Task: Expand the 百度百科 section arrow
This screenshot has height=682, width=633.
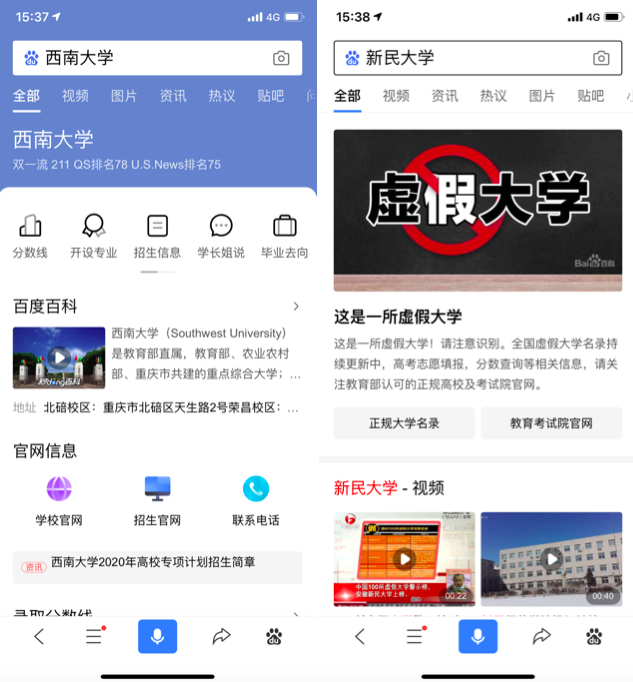Action: click(x=296, y=306)
